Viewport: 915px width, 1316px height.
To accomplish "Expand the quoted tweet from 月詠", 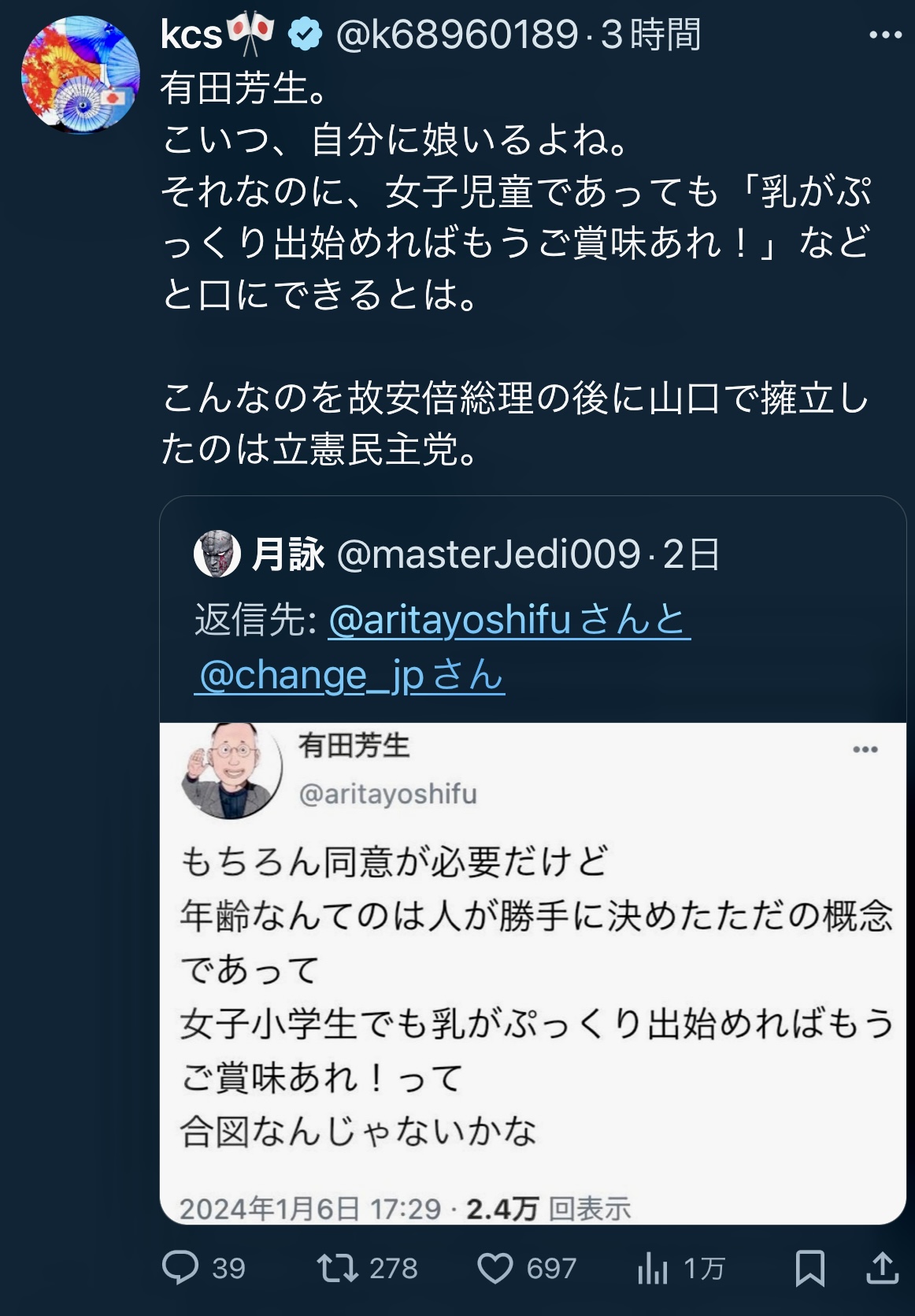I will [x=528, y=866].
